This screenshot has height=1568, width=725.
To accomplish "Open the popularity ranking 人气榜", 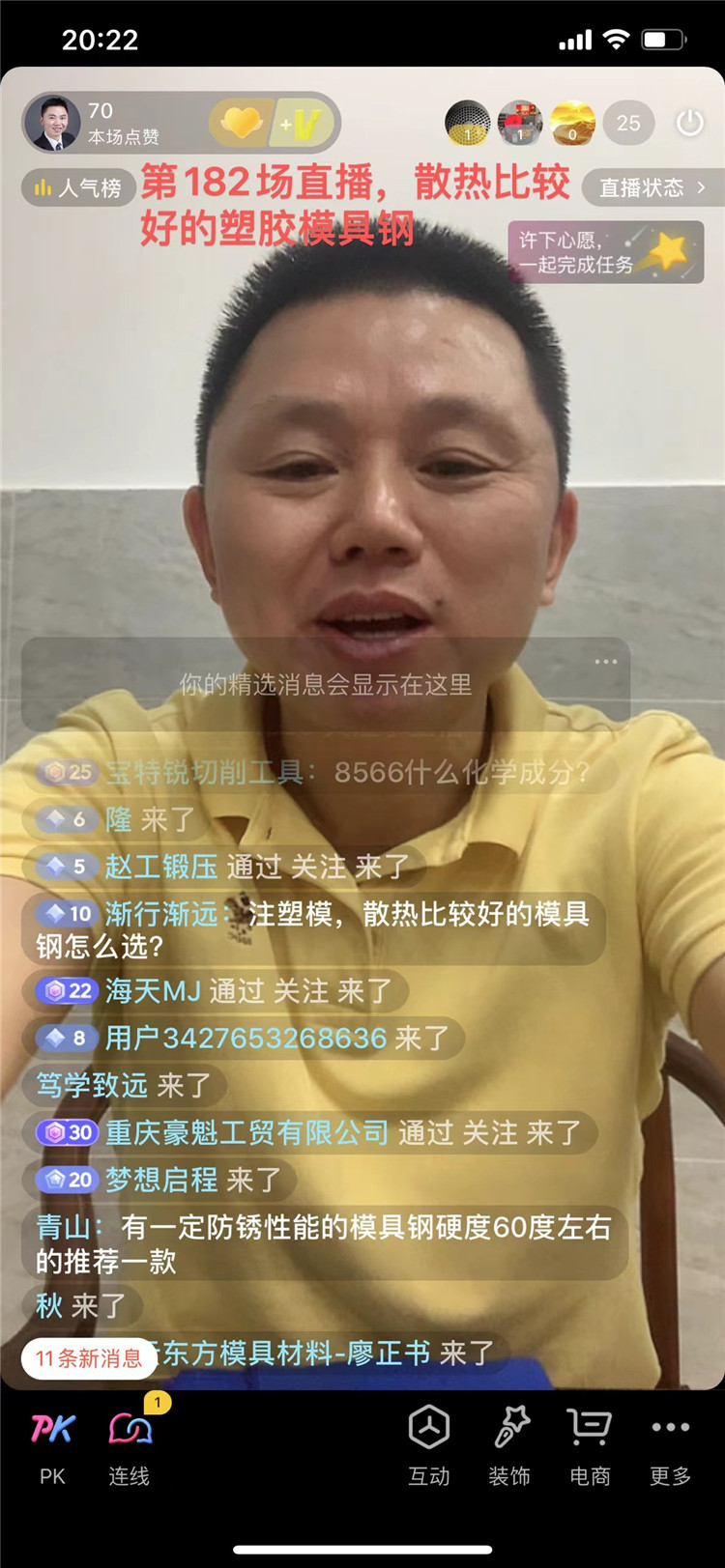I will pos(79,187).
